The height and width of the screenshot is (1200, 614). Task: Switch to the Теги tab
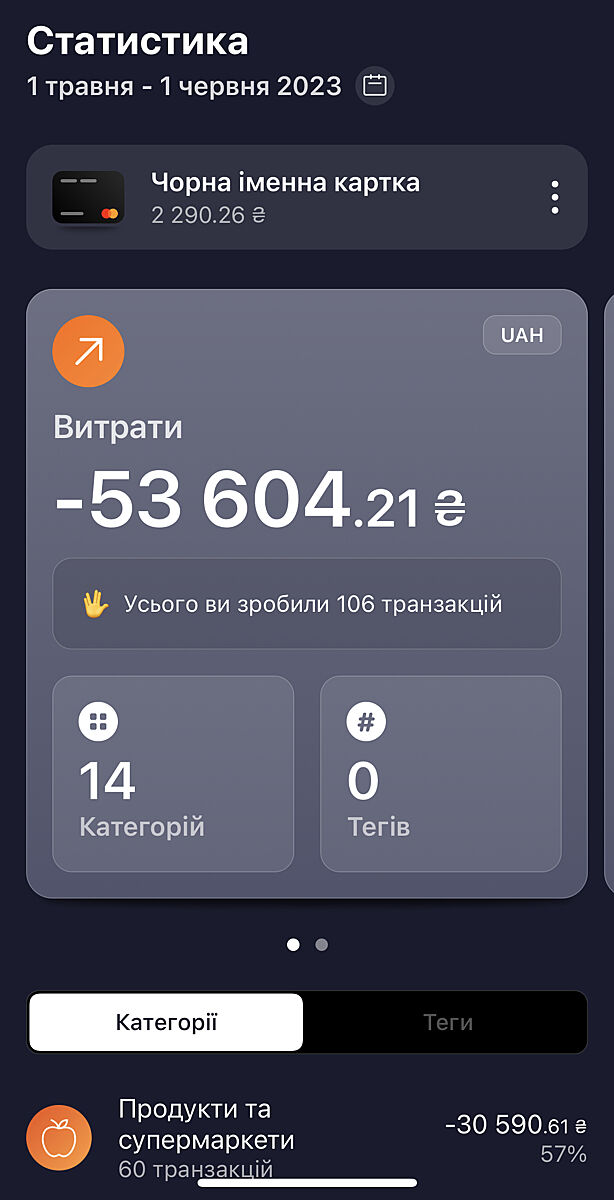pos(447,1022)
